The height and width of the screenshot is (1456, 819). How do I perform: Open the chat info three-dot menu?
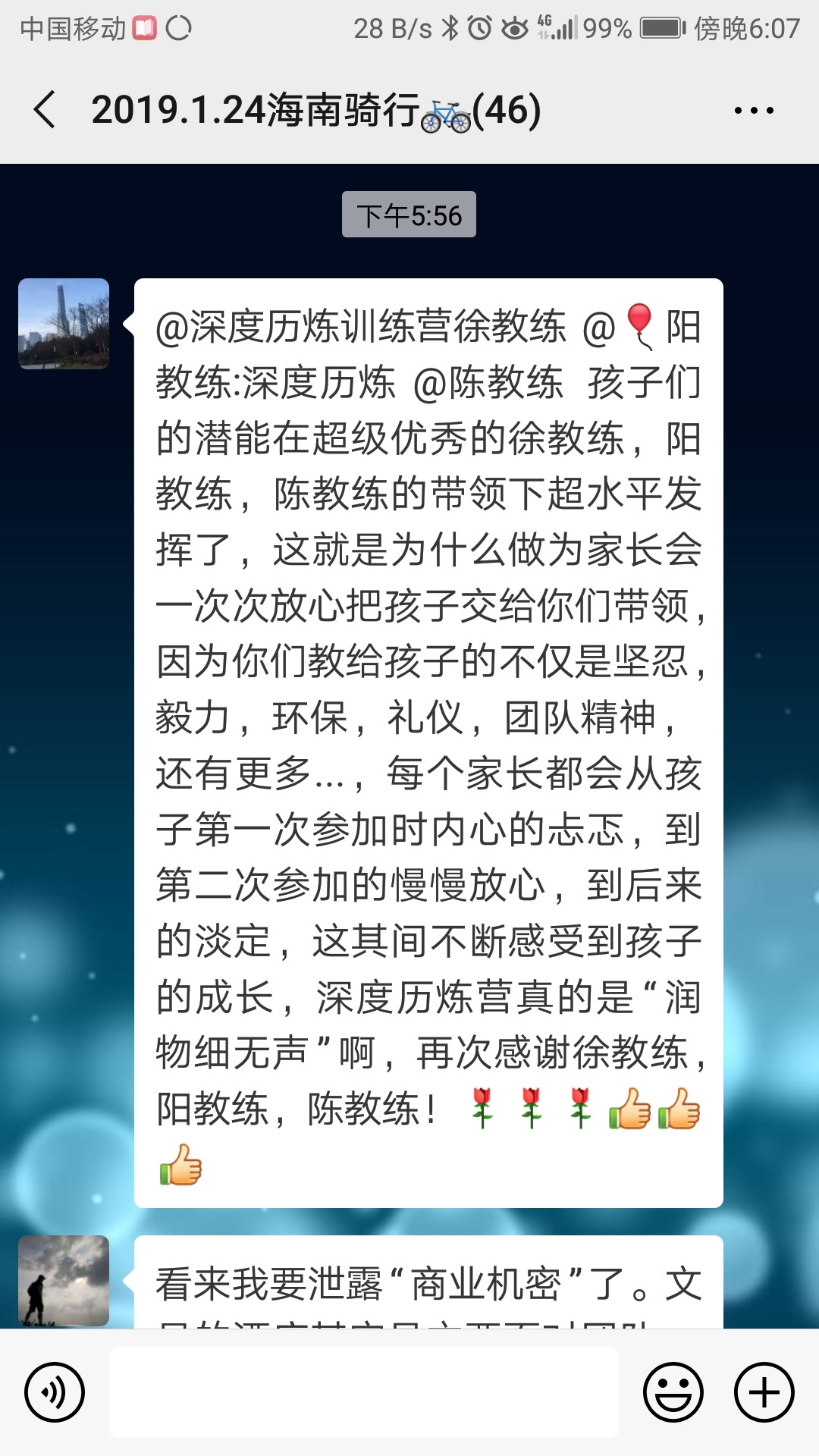(x=753, y=111)
